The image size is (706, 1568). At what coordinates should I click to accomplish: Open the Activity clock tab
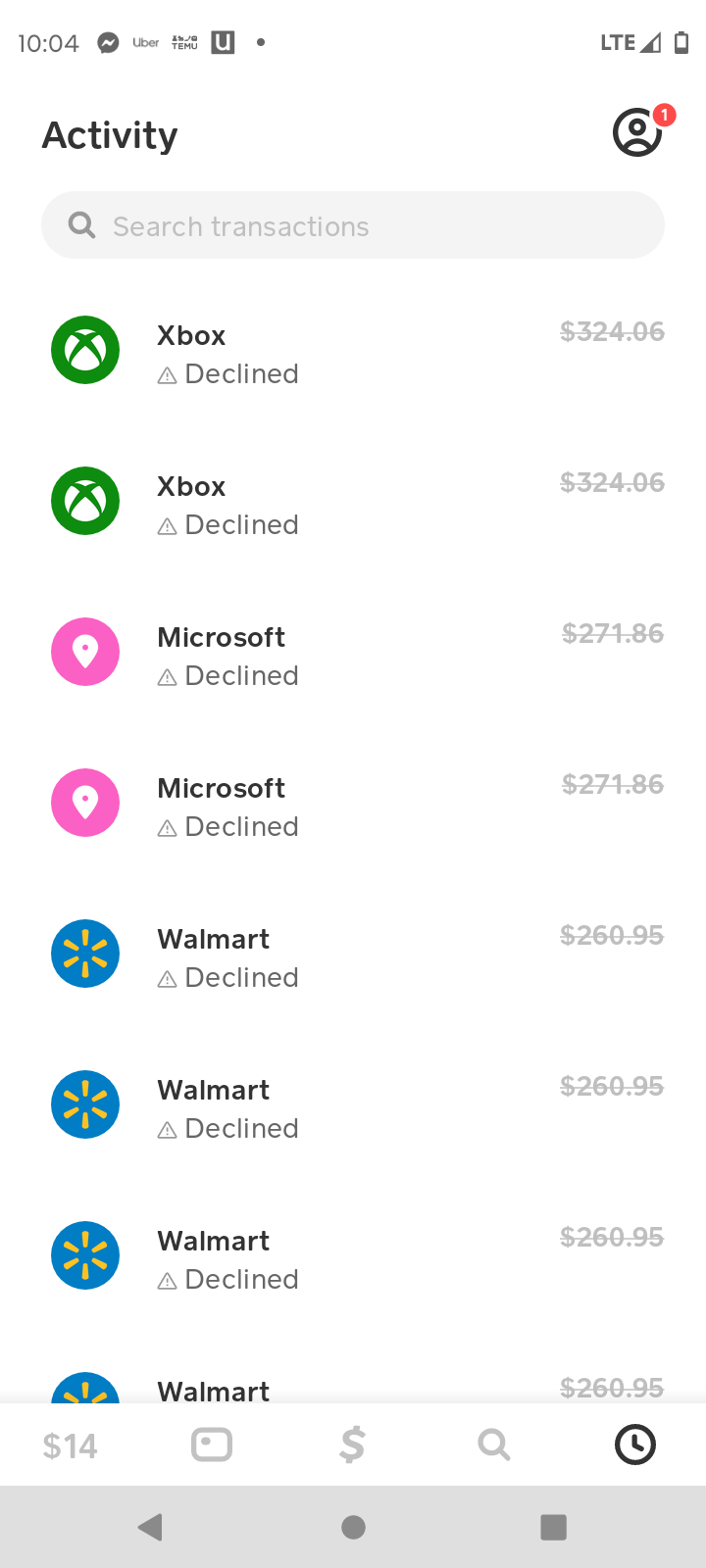pyautogui.click(x=635, y=1445)
